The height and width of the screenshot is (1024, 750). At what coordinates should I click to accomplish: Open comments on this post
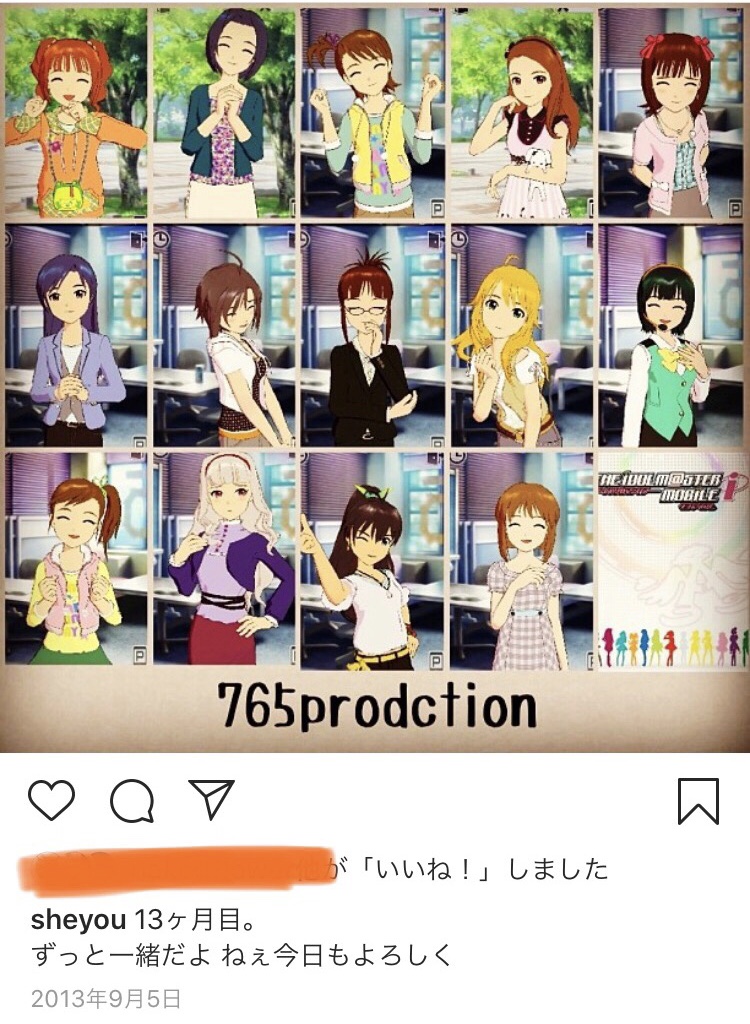(x=132, y=801)
